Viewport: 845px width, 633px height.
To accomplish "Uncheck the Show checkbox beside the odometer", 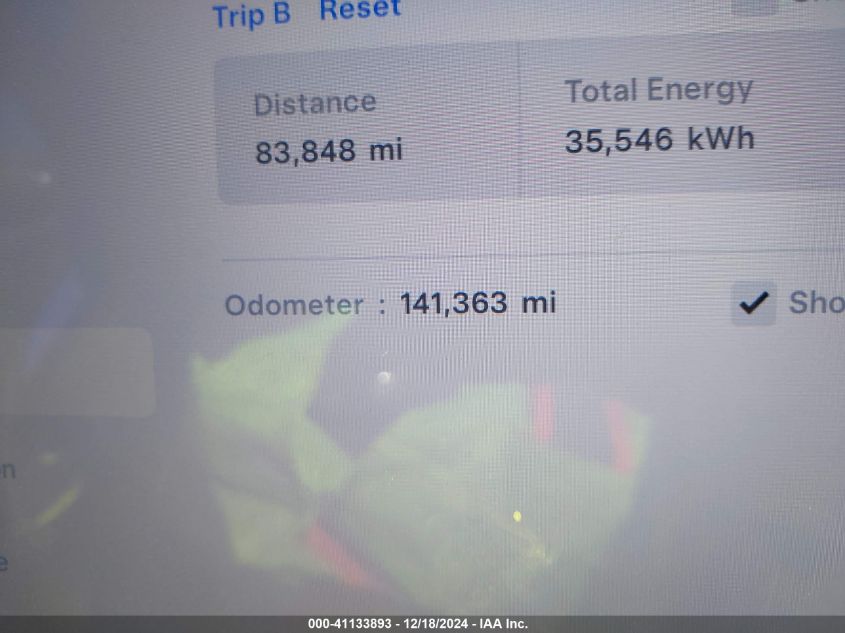I will (x=753, y=302).
